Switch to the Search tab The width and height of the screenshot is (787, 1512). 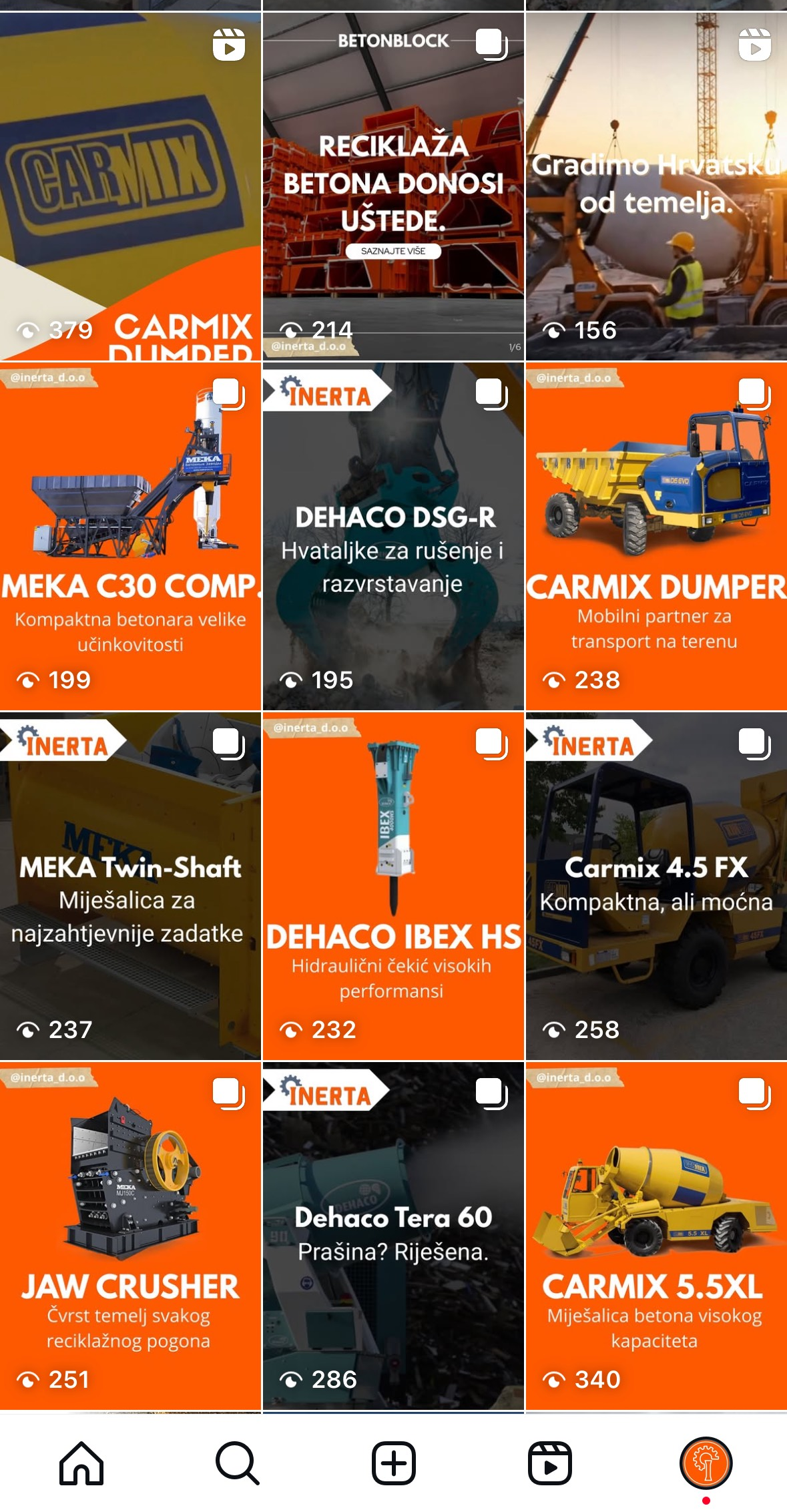[x=237, y=1463]
